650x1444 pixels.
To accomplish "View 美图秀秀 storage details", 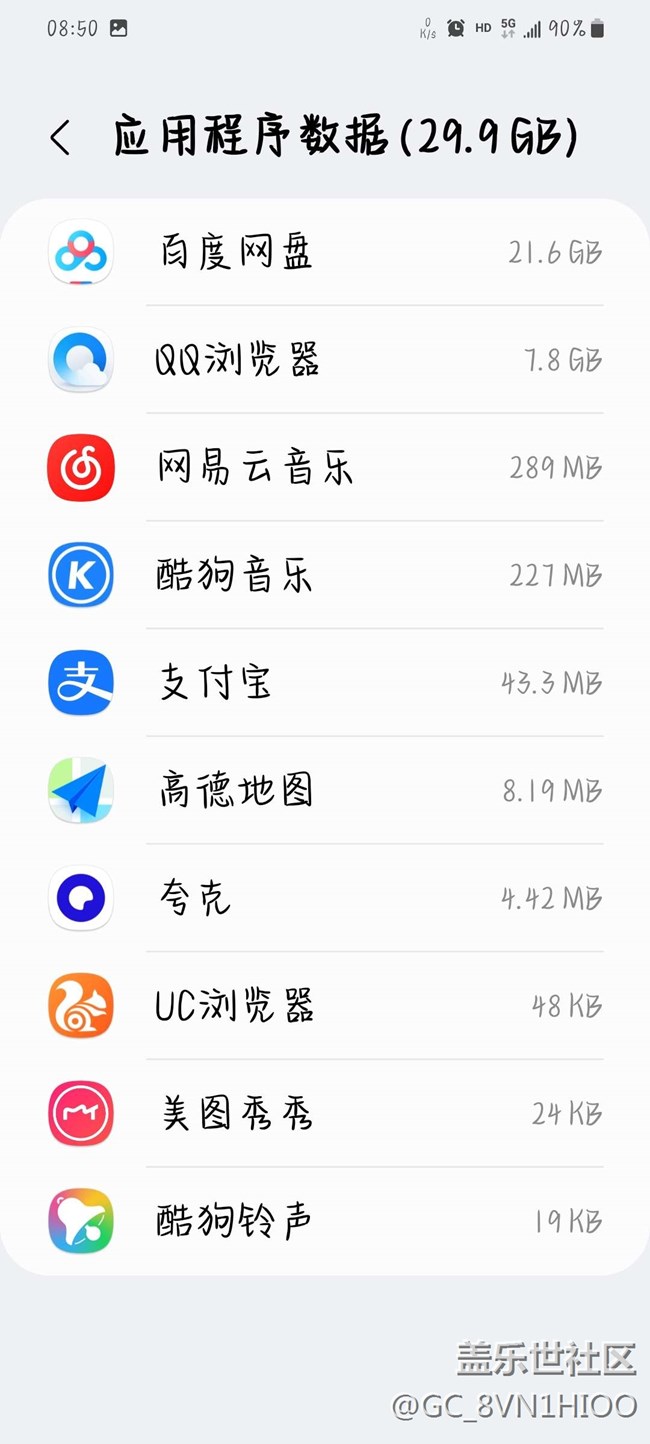I will (325, 1113).
